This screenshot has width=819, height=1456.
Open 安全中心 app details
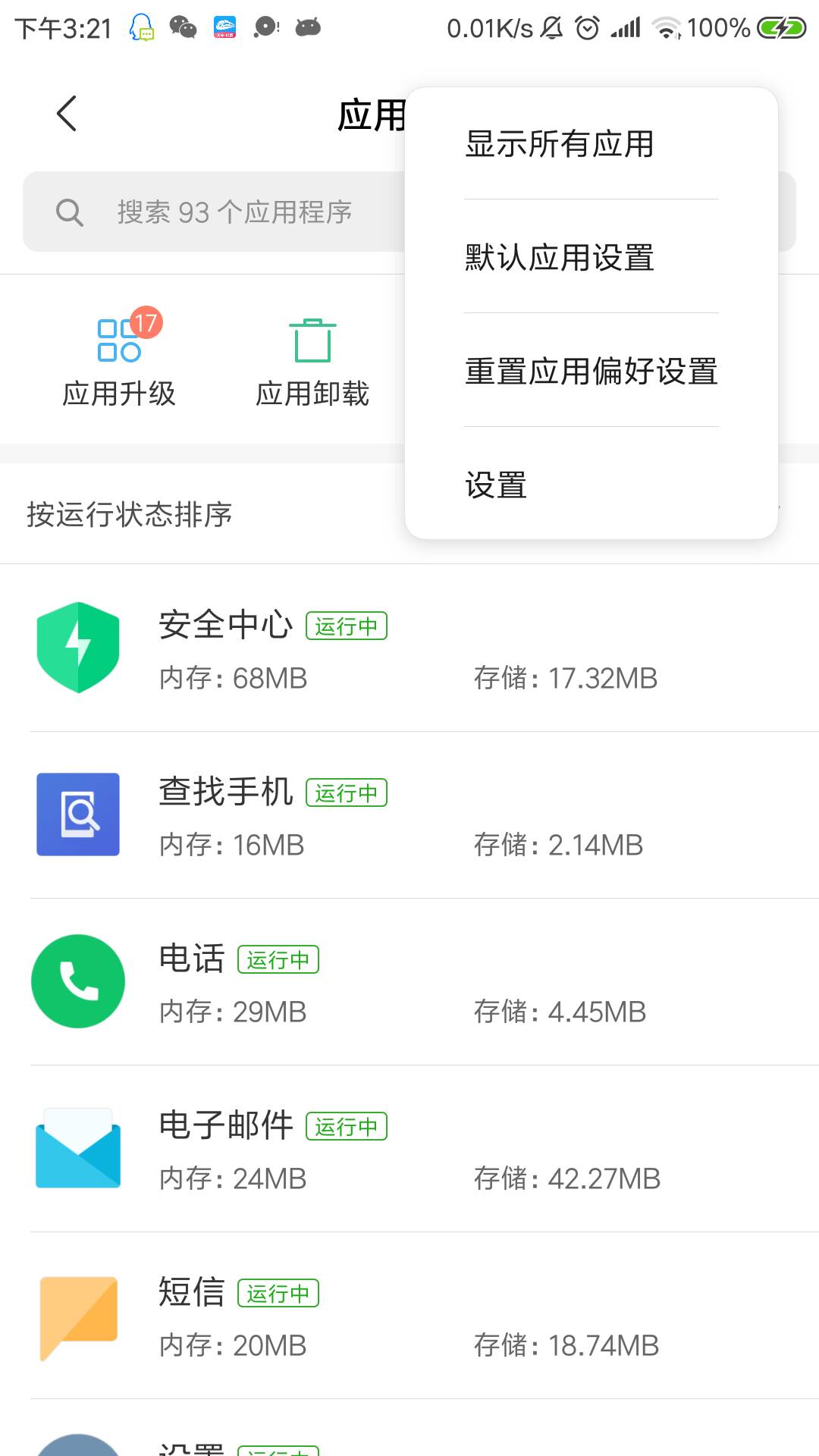(x=409, y=648)
